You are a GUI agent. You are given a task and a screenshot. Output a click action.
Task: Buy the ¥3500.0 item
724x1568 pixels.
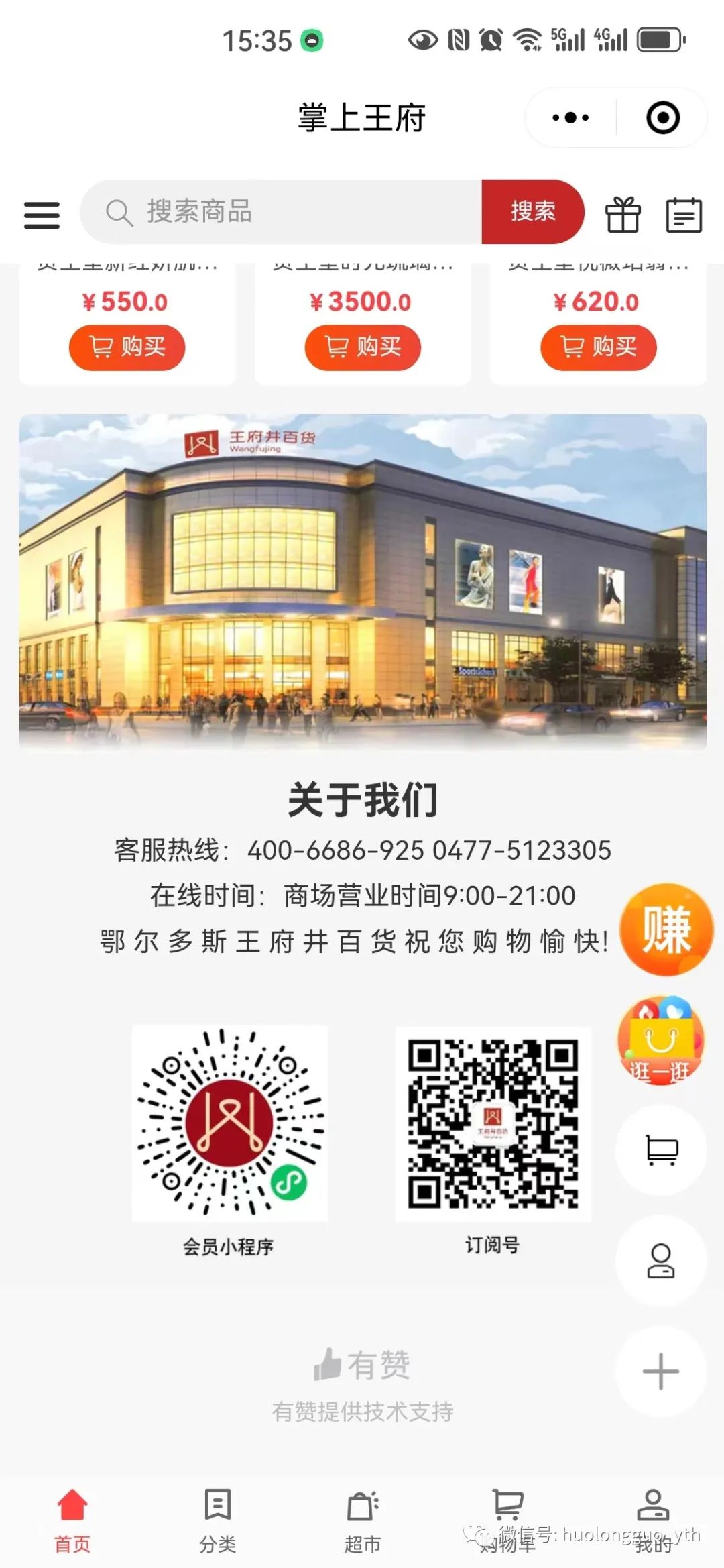(363, 347)
